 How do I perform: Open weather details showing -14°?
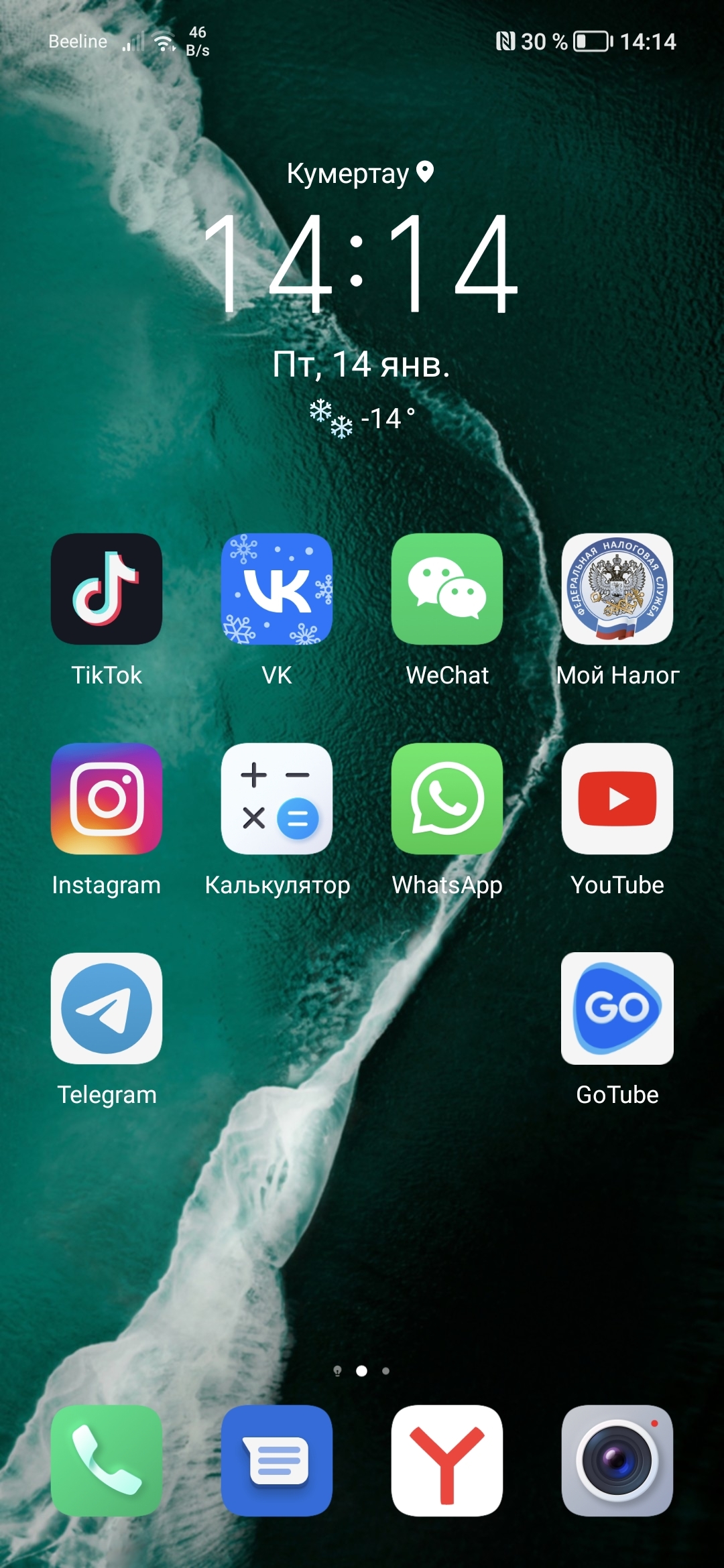tap(363, 419)
